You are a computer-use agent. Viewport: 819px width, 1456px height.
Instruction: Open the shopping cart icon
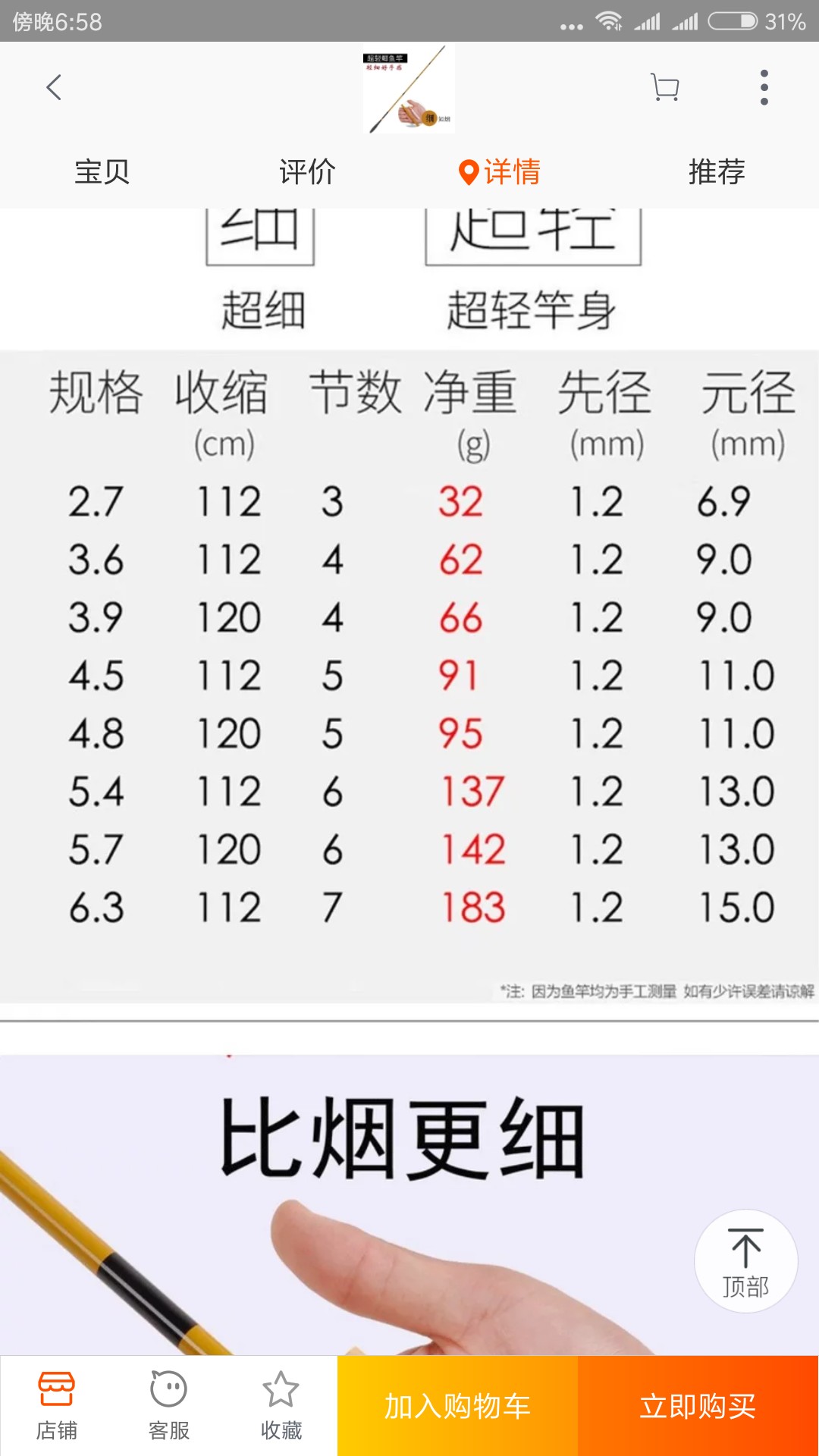(665, 87)
